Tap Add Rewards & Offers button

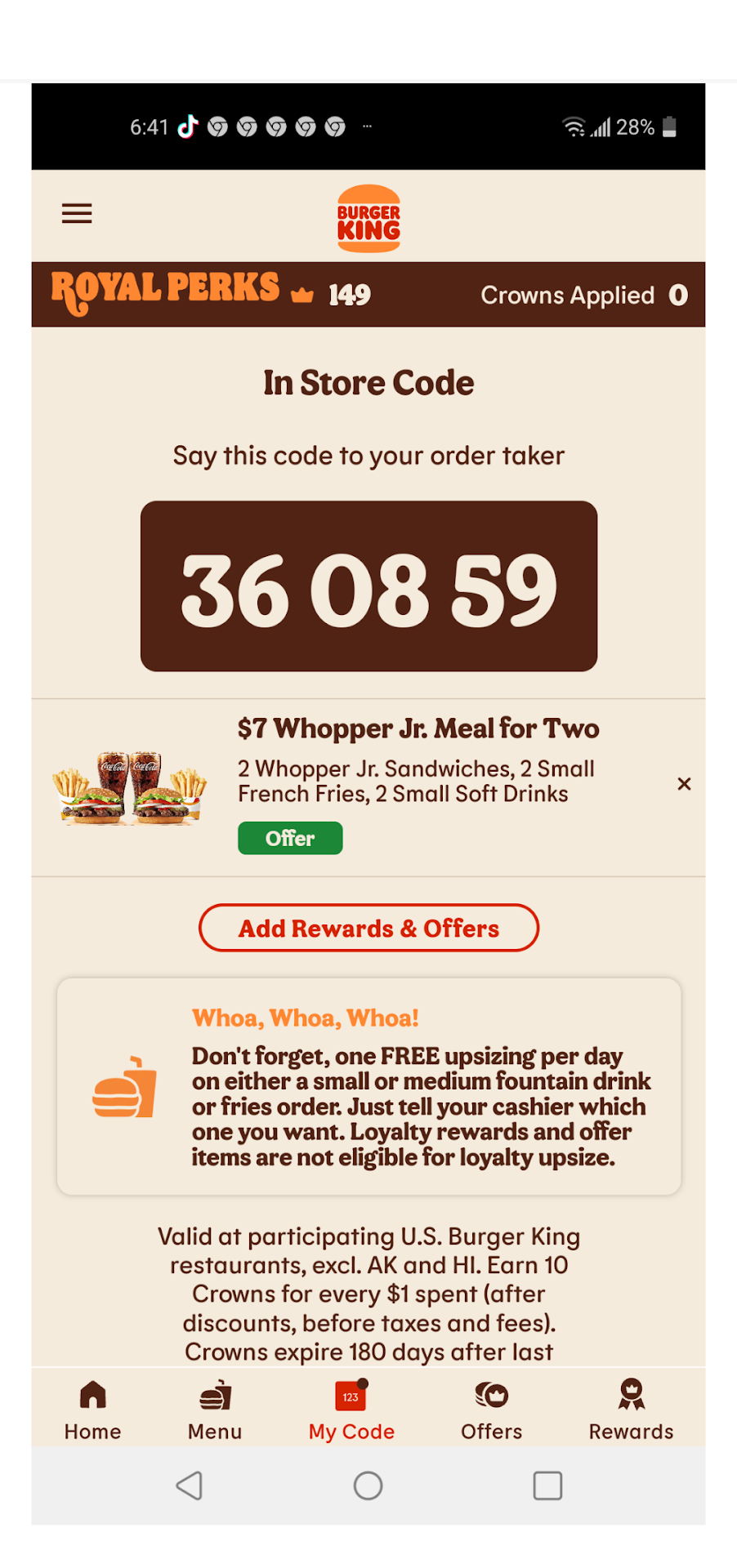(368, 928)
